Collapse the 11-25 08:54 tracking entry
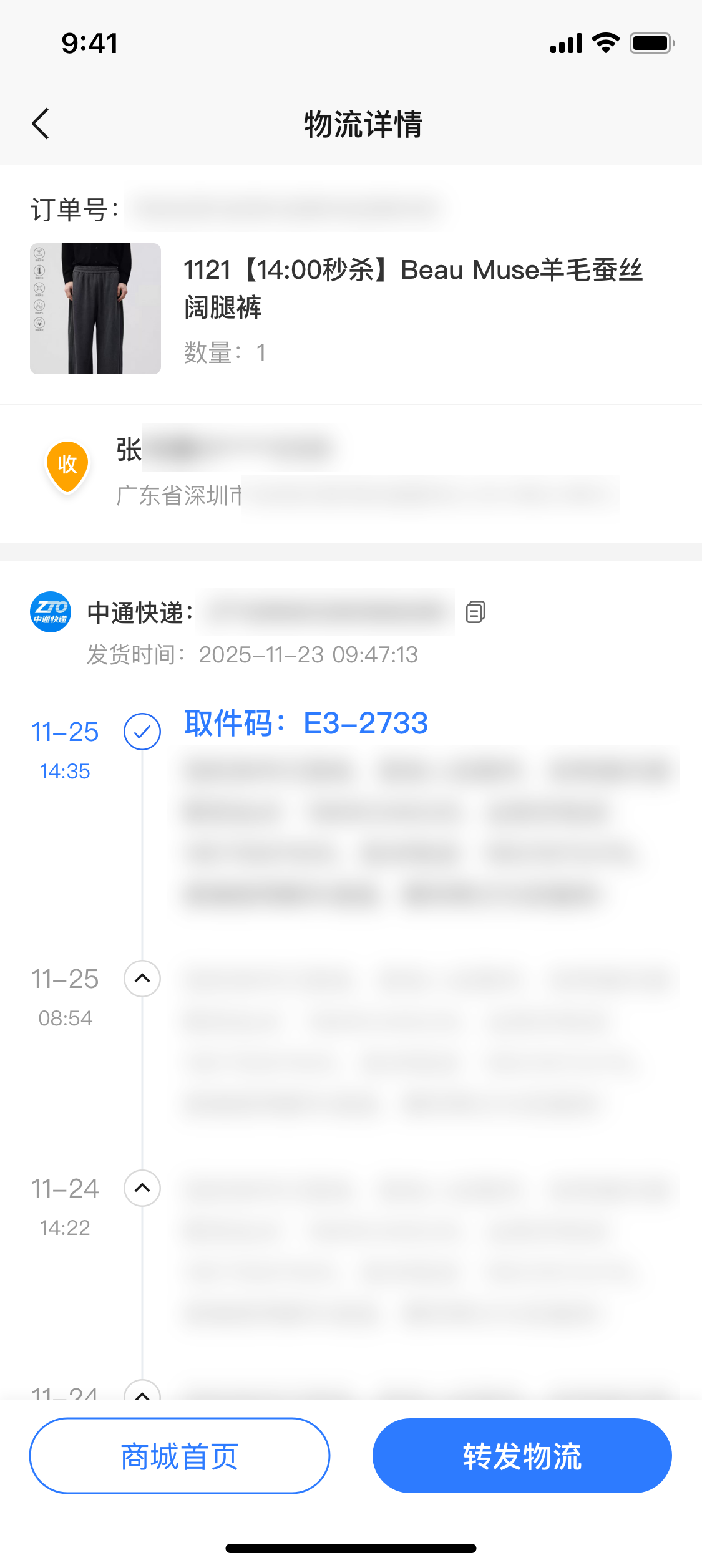 tap(142, 978)
